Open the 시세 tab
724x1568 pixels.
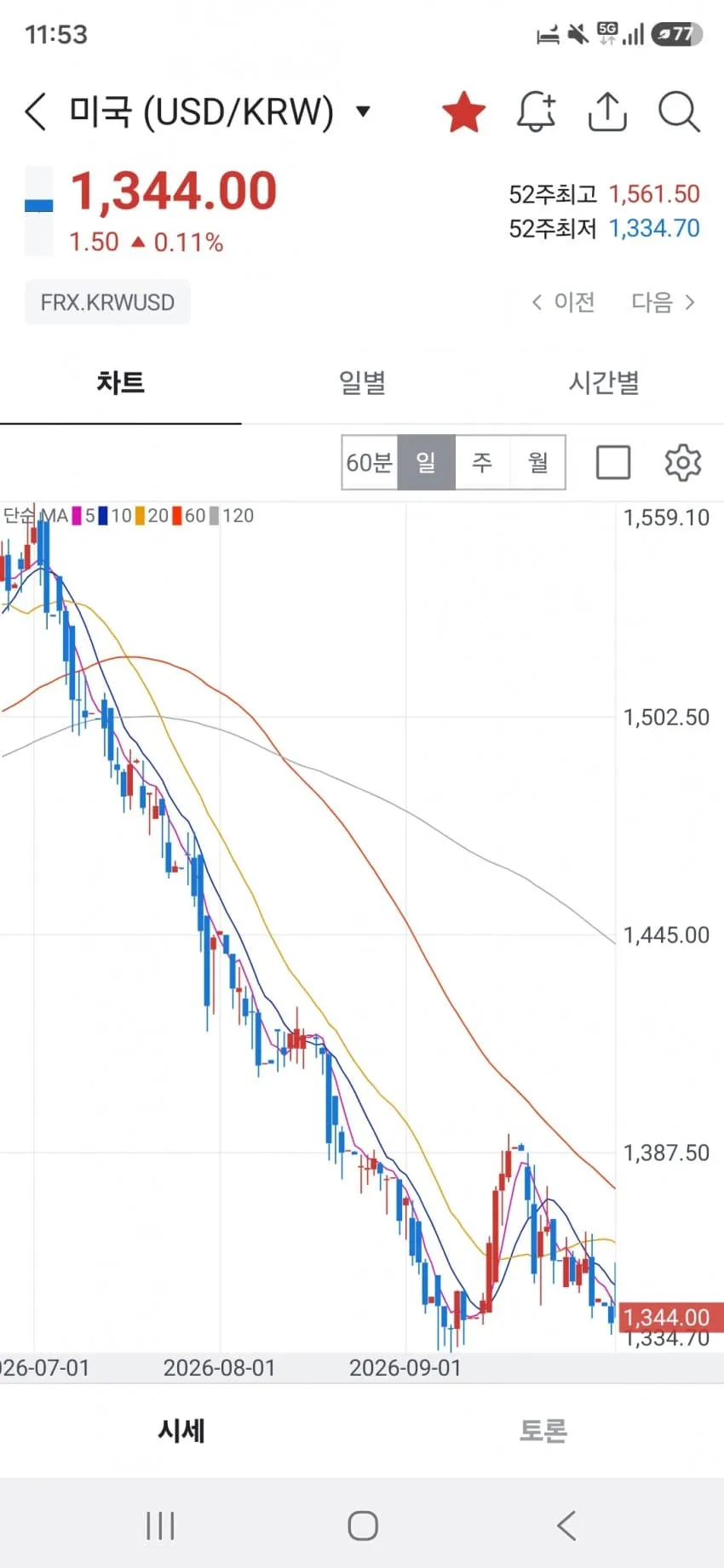(181, 1431)
